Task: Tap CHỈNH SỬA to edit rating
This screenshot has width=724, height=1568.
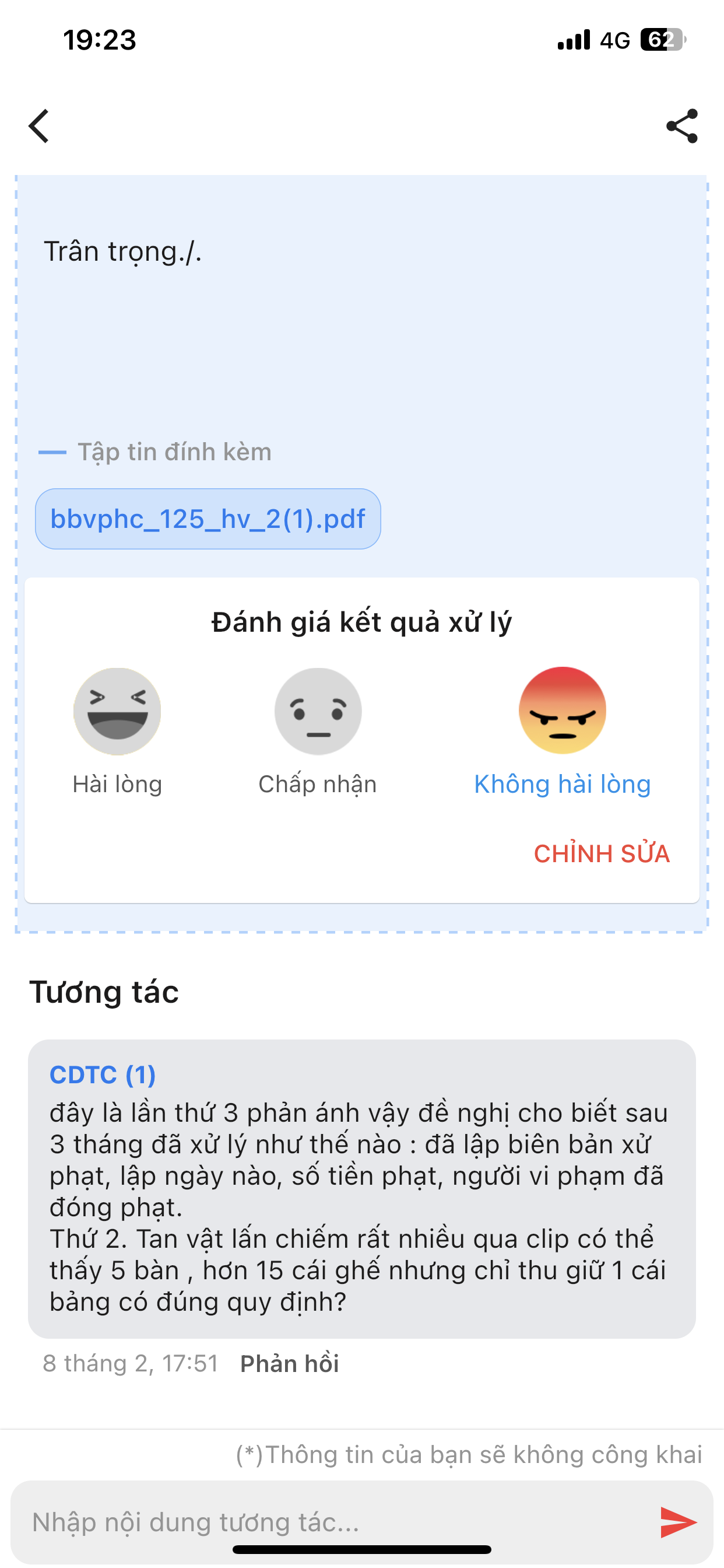Action: [601, 853]
